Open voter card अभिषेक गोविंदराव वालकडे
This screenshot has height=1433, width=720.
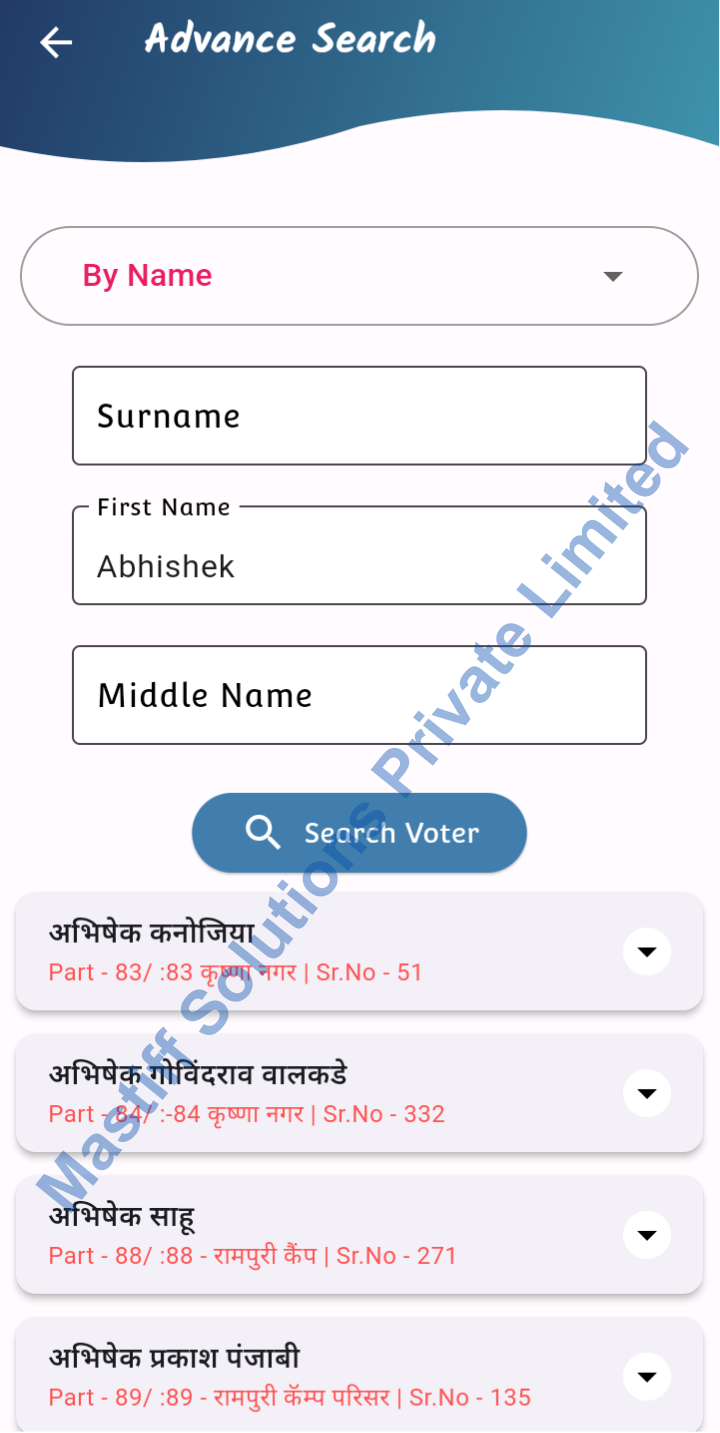pos(300,1093)
